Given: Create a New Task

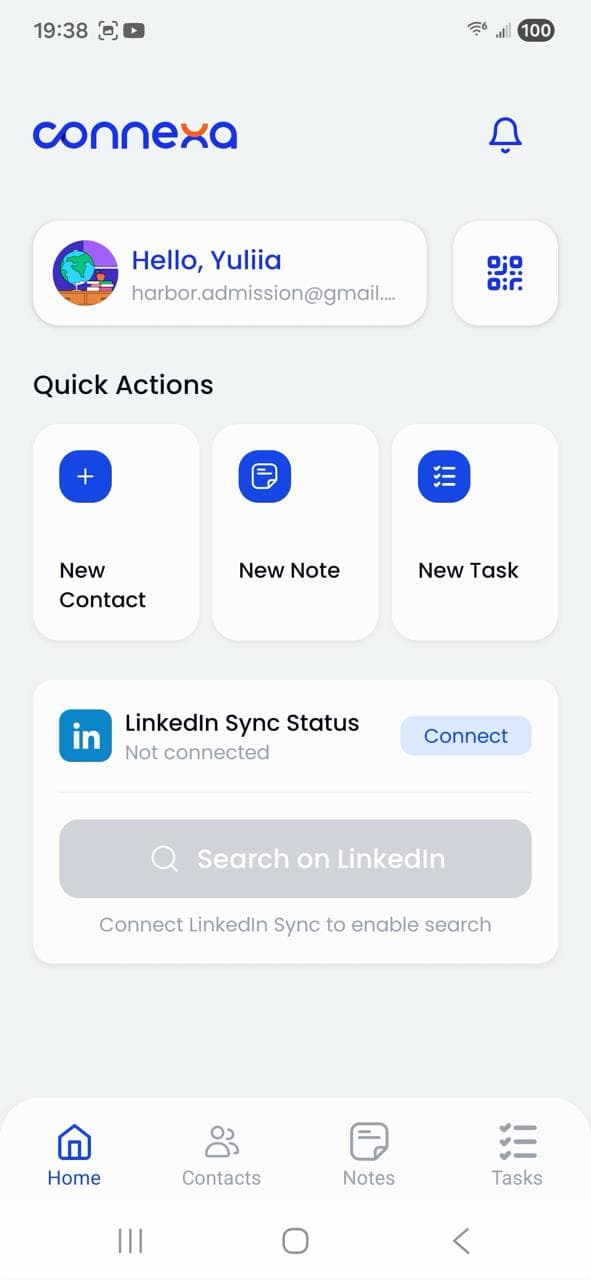Looking at the screenshot, I should tap(474, 532).
